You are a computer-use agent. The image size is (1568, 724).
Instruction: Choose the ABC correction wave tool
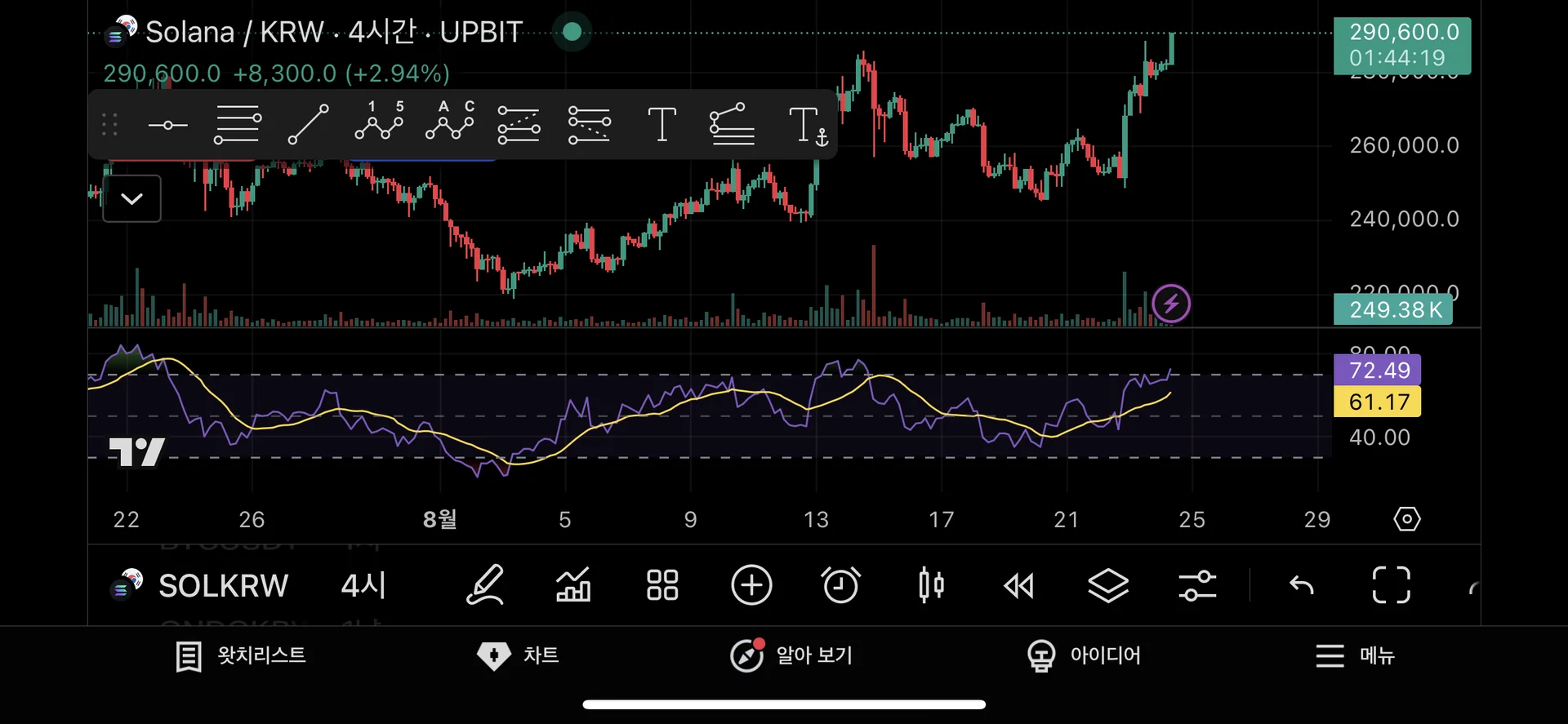click(x=449, y=123)
